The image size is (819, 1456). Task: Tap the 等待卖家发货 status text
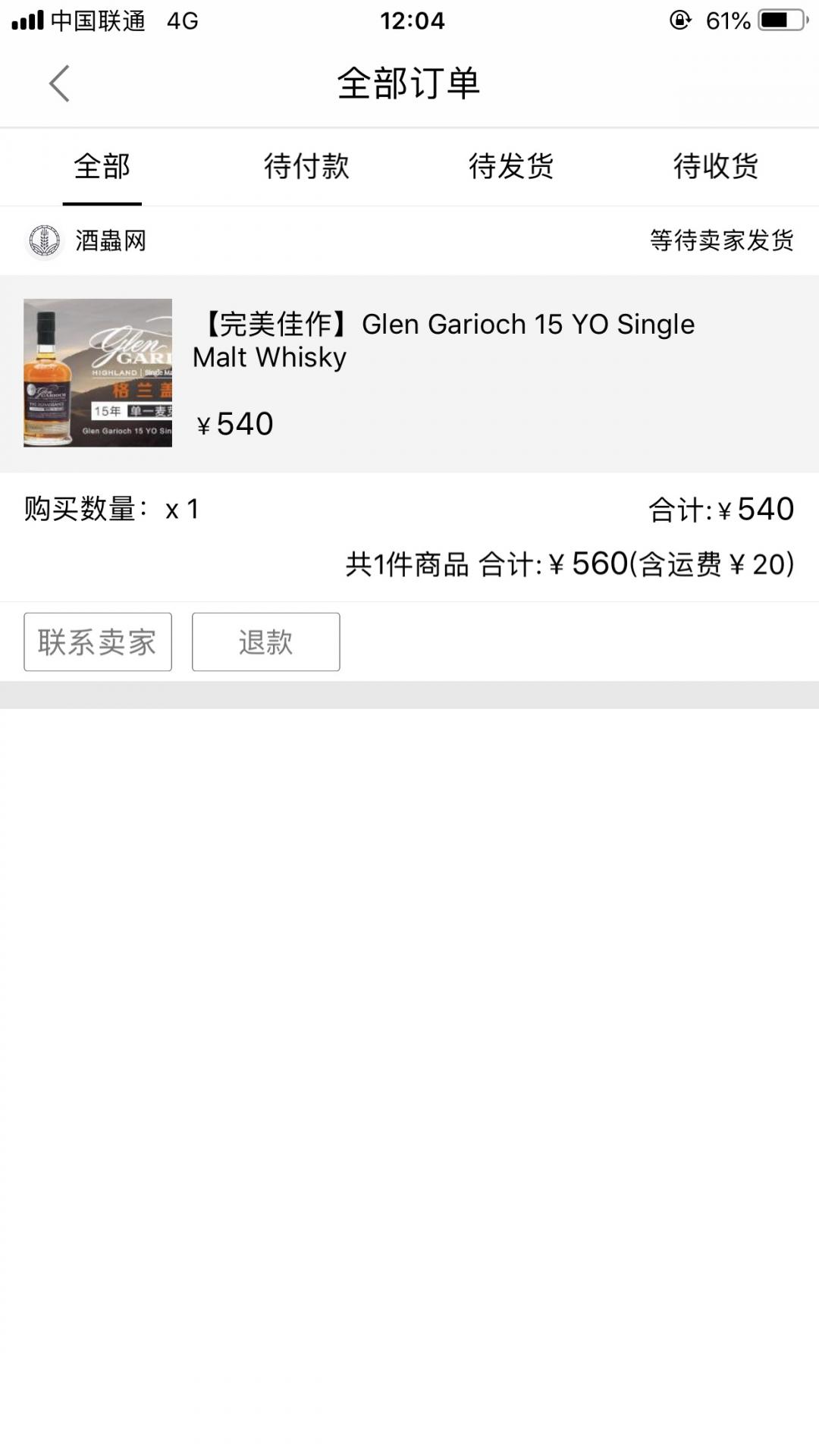click(720, 240)
